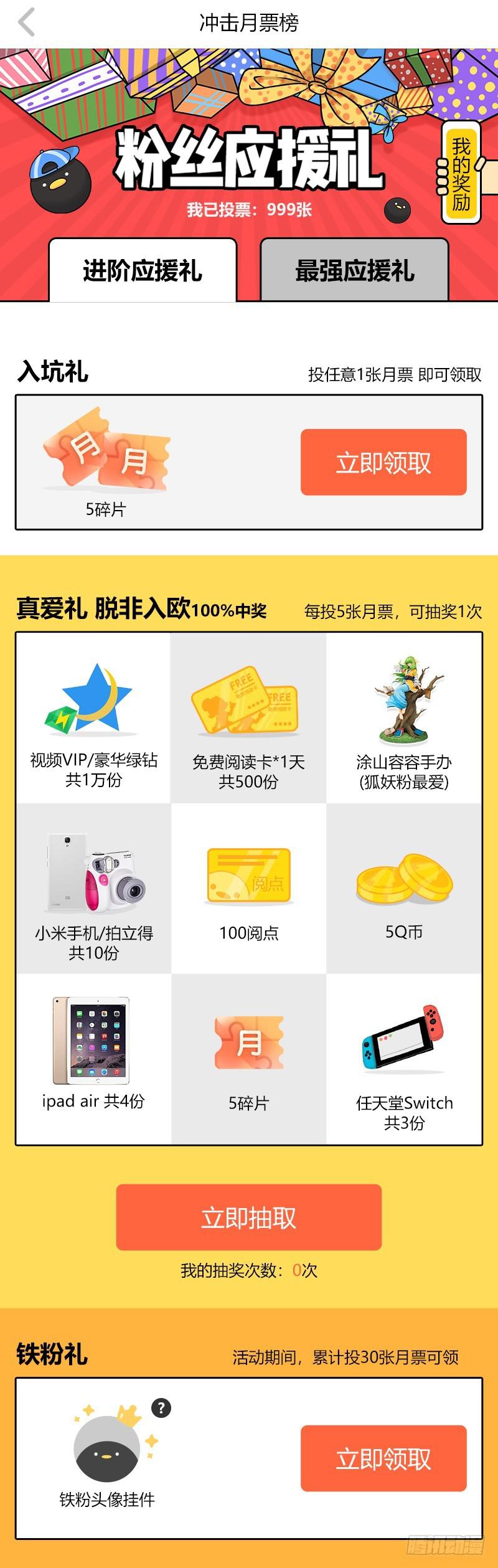The width and height of the screenshot is (498, 1568).
Task: Claim the 入坑礼 with 立即领取
Action: click(383, 463)
